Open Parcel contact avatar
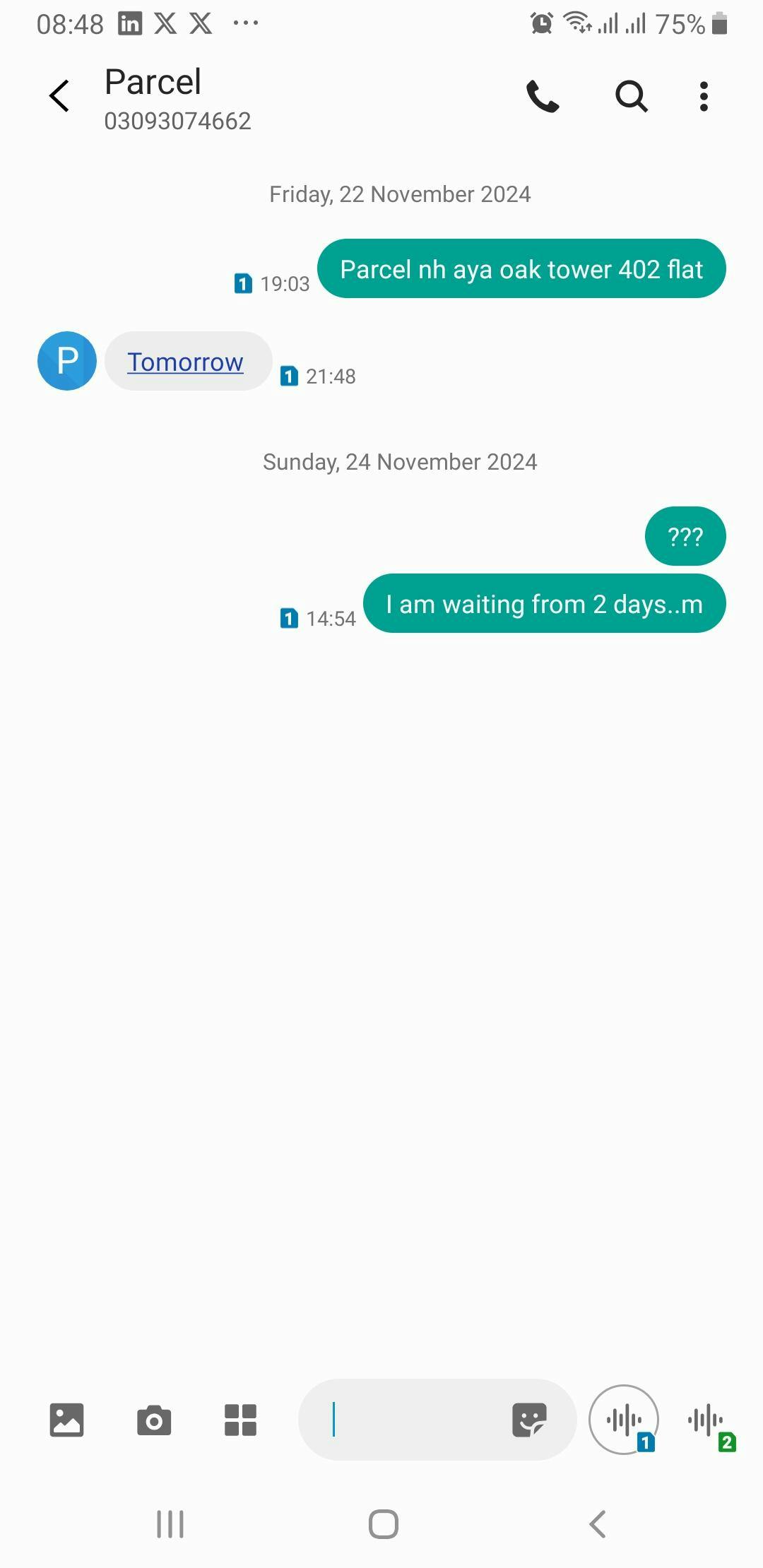Image resolution: width=763 pixels, height=1568 pixels. click(67, 361)
